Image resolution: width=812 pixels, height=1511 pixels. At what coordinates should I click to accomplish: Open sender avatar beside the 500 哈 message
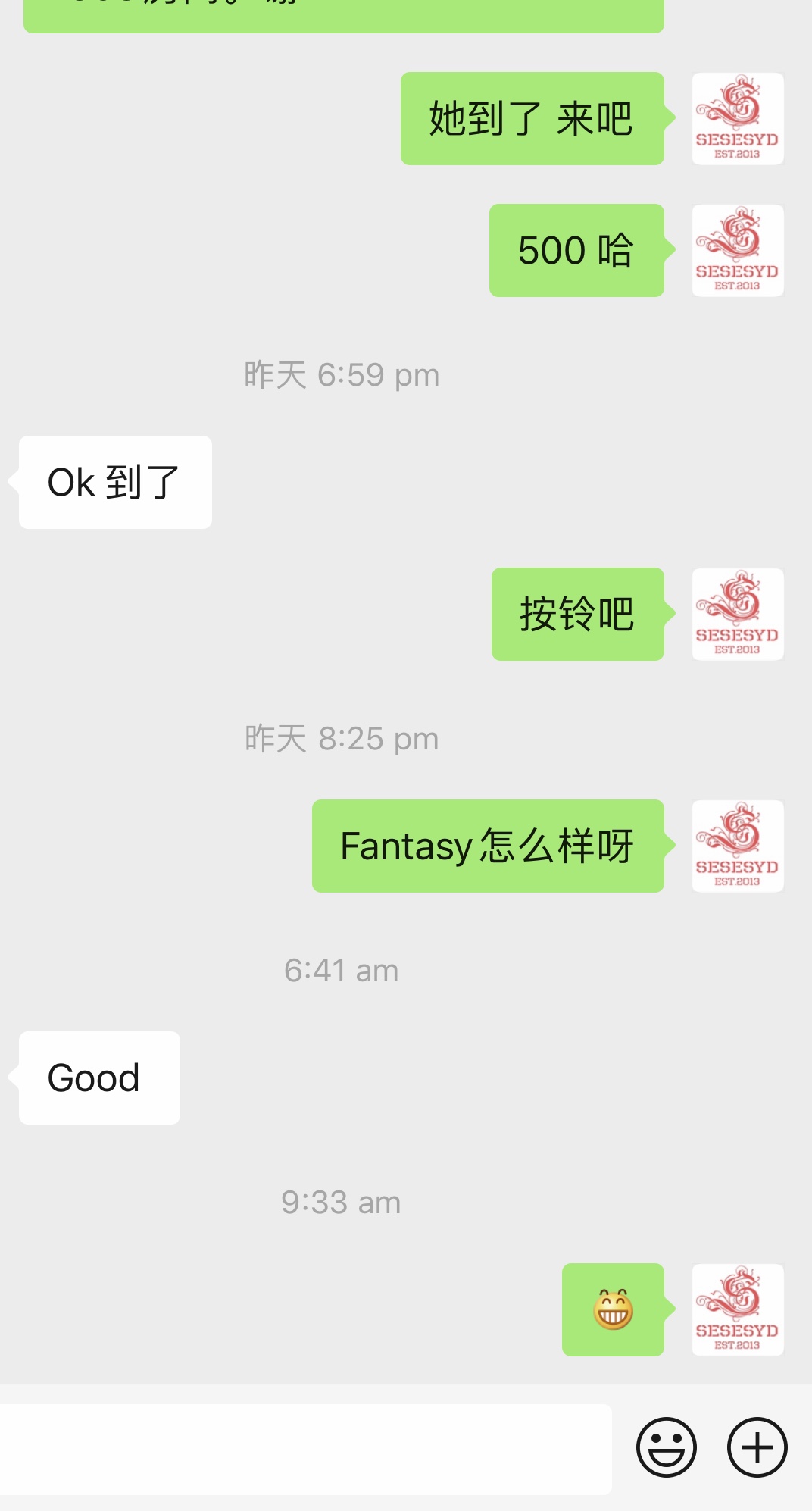737,251
